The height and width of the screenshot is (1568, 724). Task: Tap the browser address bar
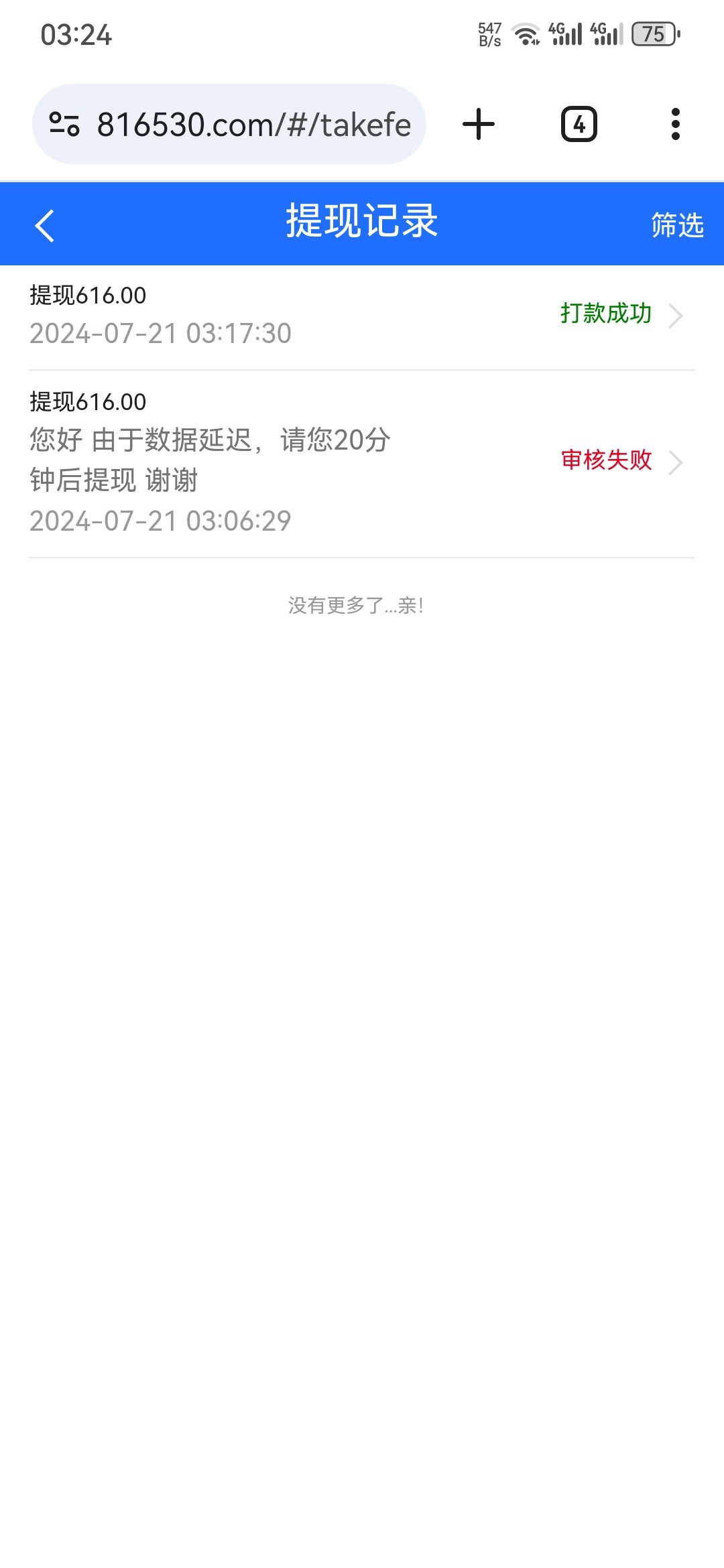pos(253,125)
